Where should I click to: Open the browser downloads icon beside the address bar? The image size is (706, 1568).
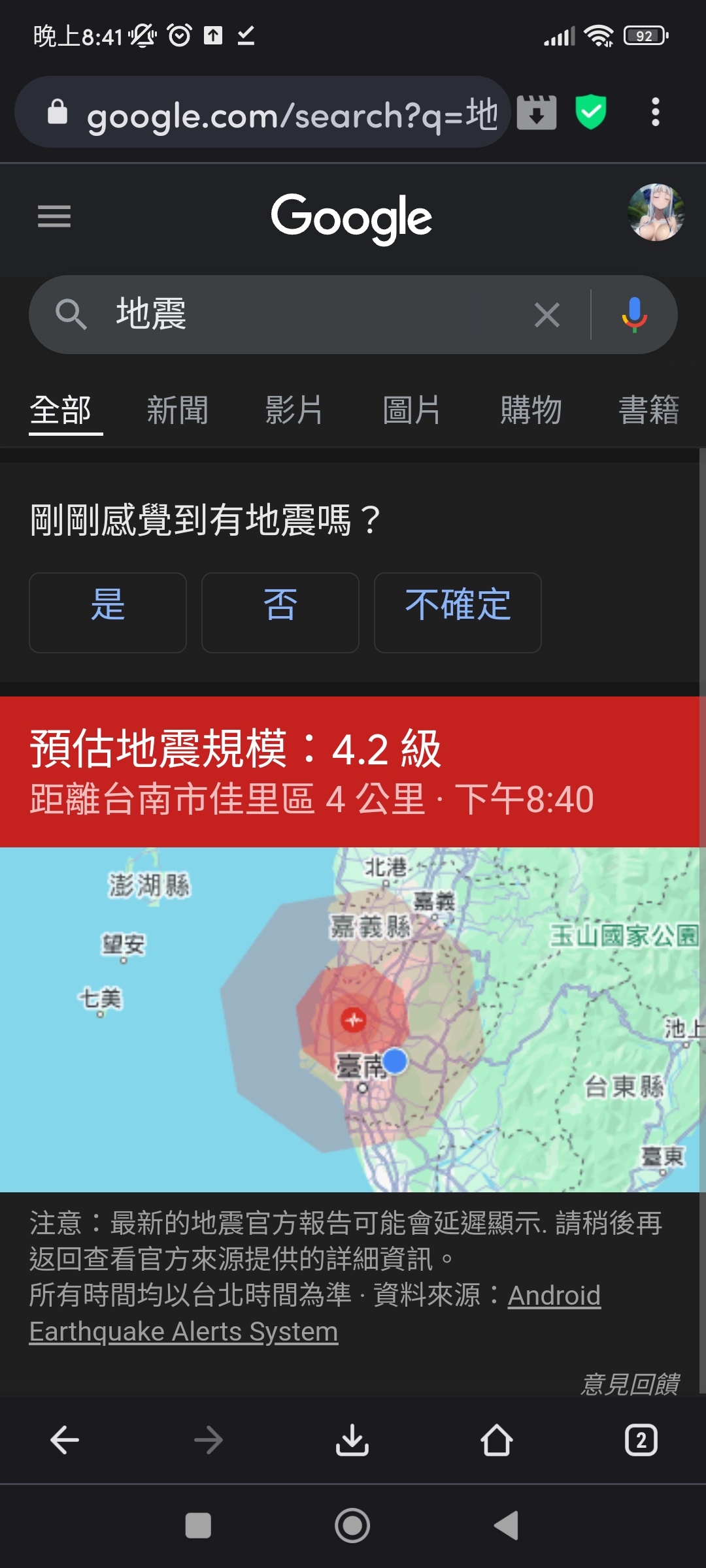coord(537,112)
